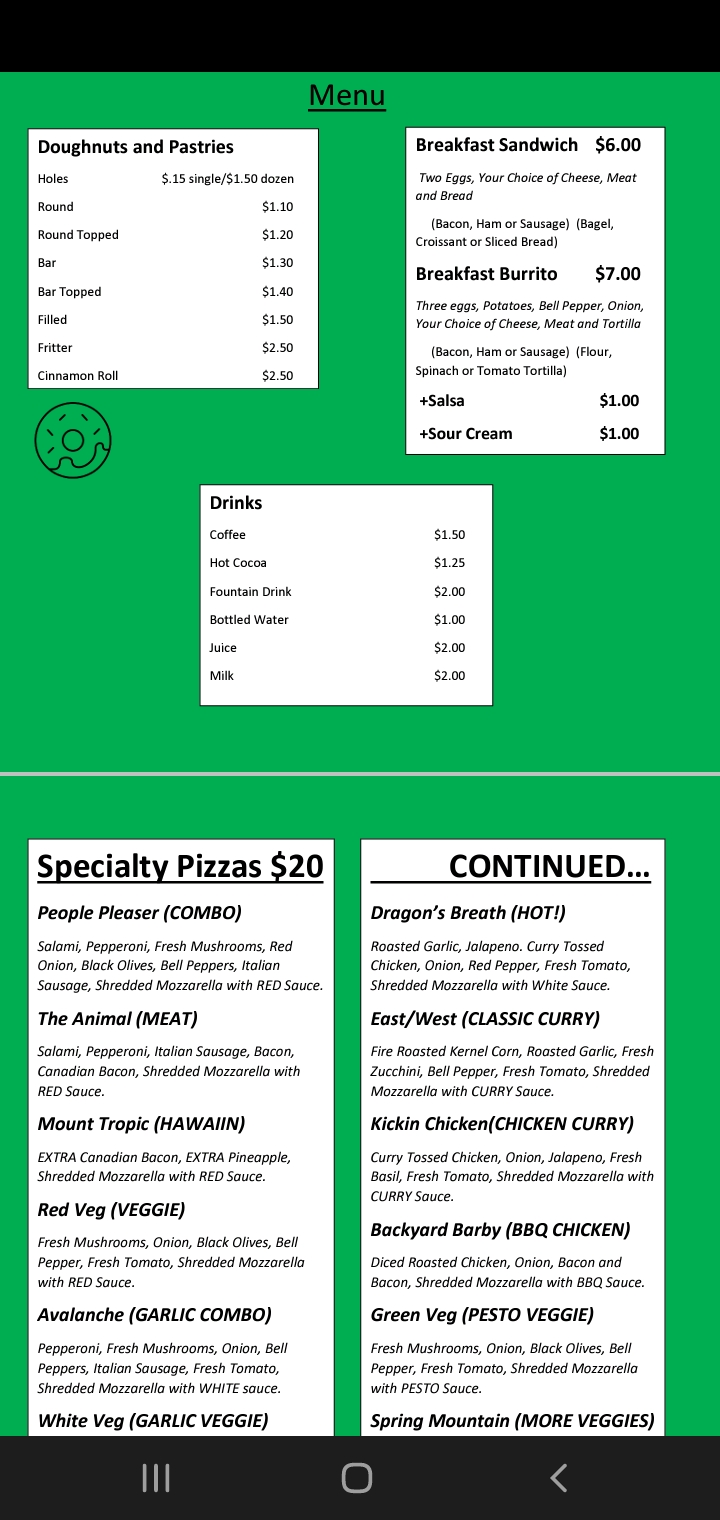Go to the home screen

(x=357, y=1477)
